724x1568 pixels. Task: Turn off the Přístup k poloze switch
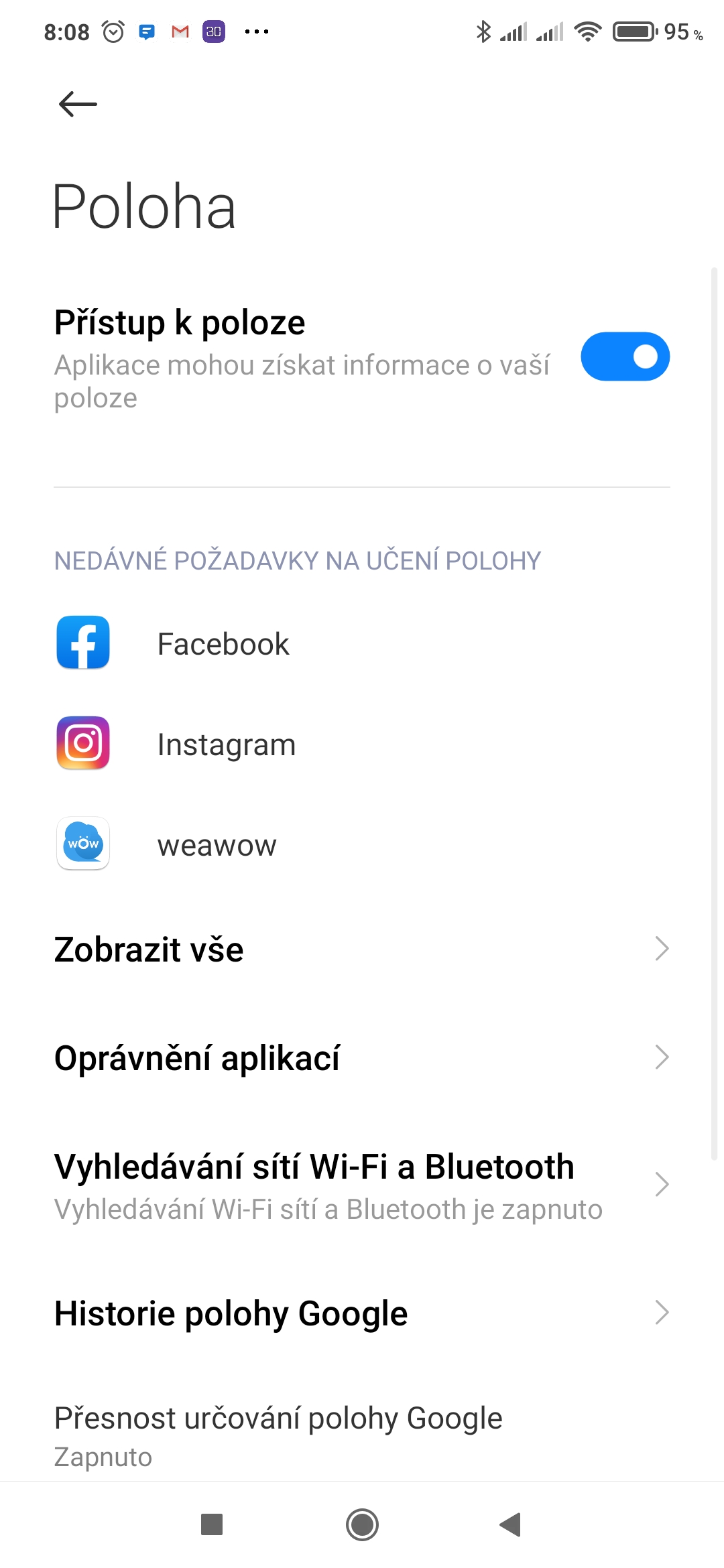click(x=625, y=356)
